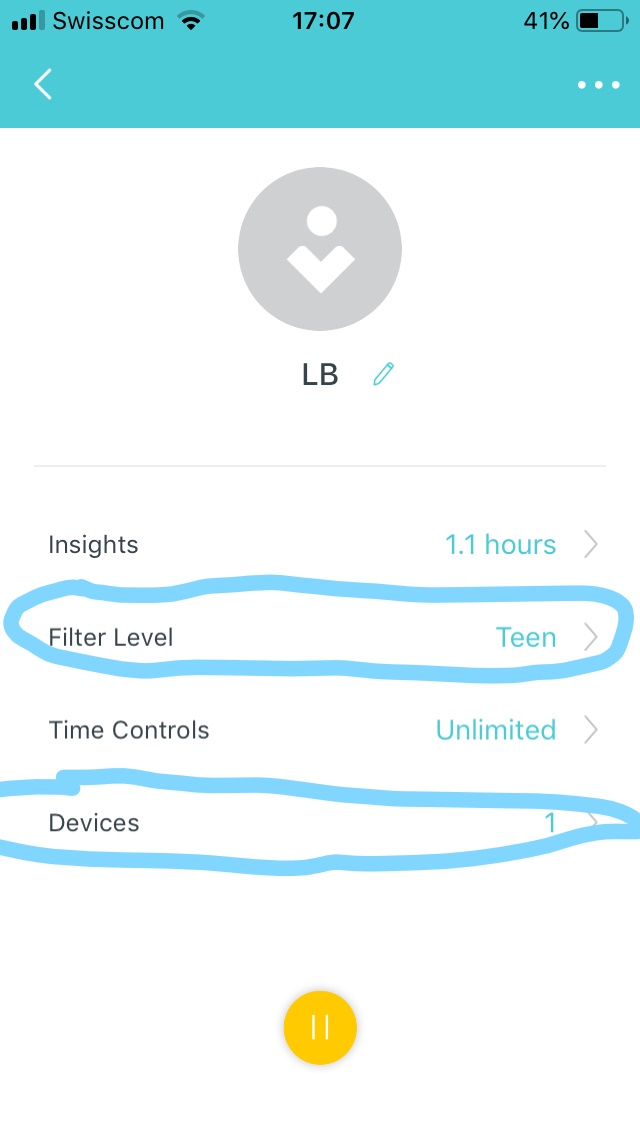The height and width of the screenshot is (1136, 640).
Task: Go back using the top-left arrow
Action: coord(43,84)
